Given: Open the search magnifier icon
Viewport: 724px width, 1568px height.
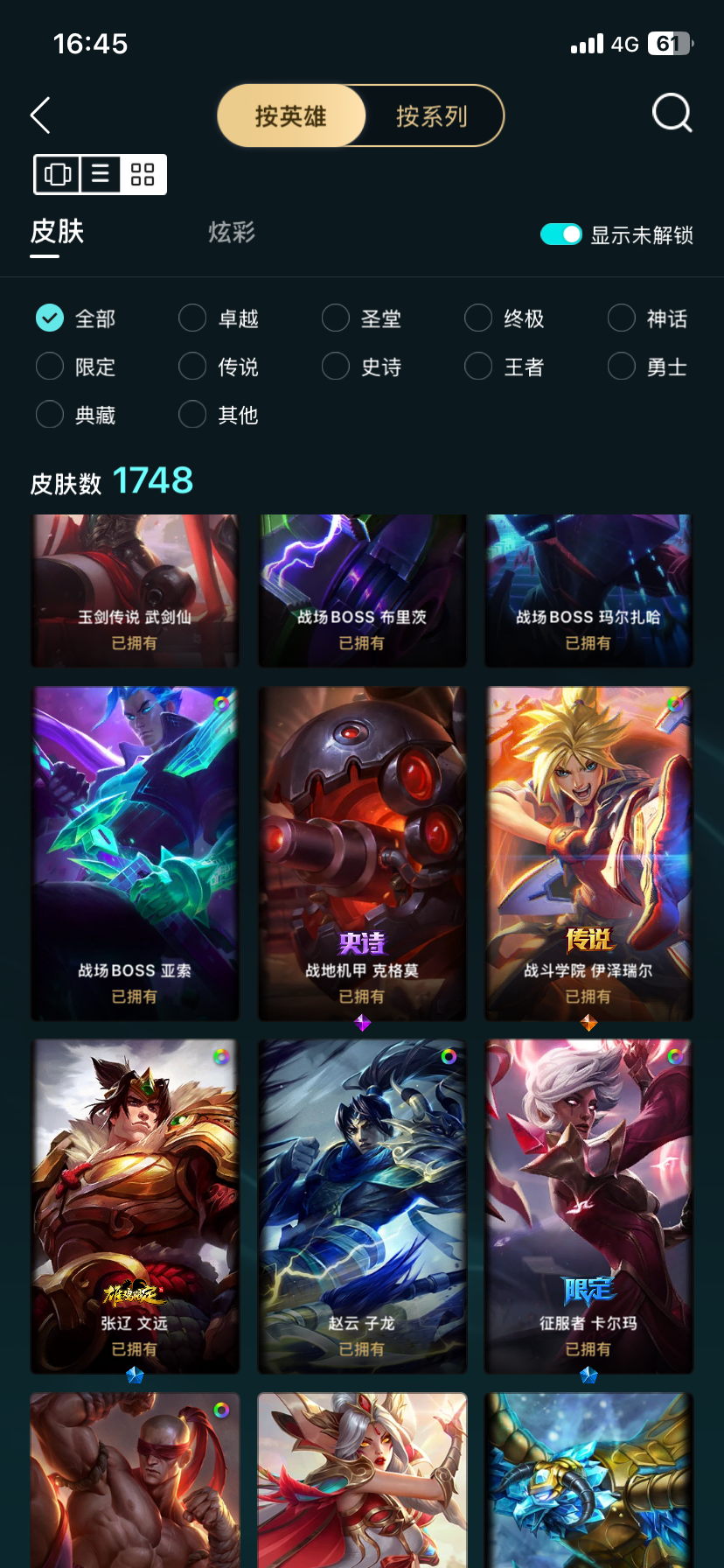Looking at the screenshot, I should (672, 113).
